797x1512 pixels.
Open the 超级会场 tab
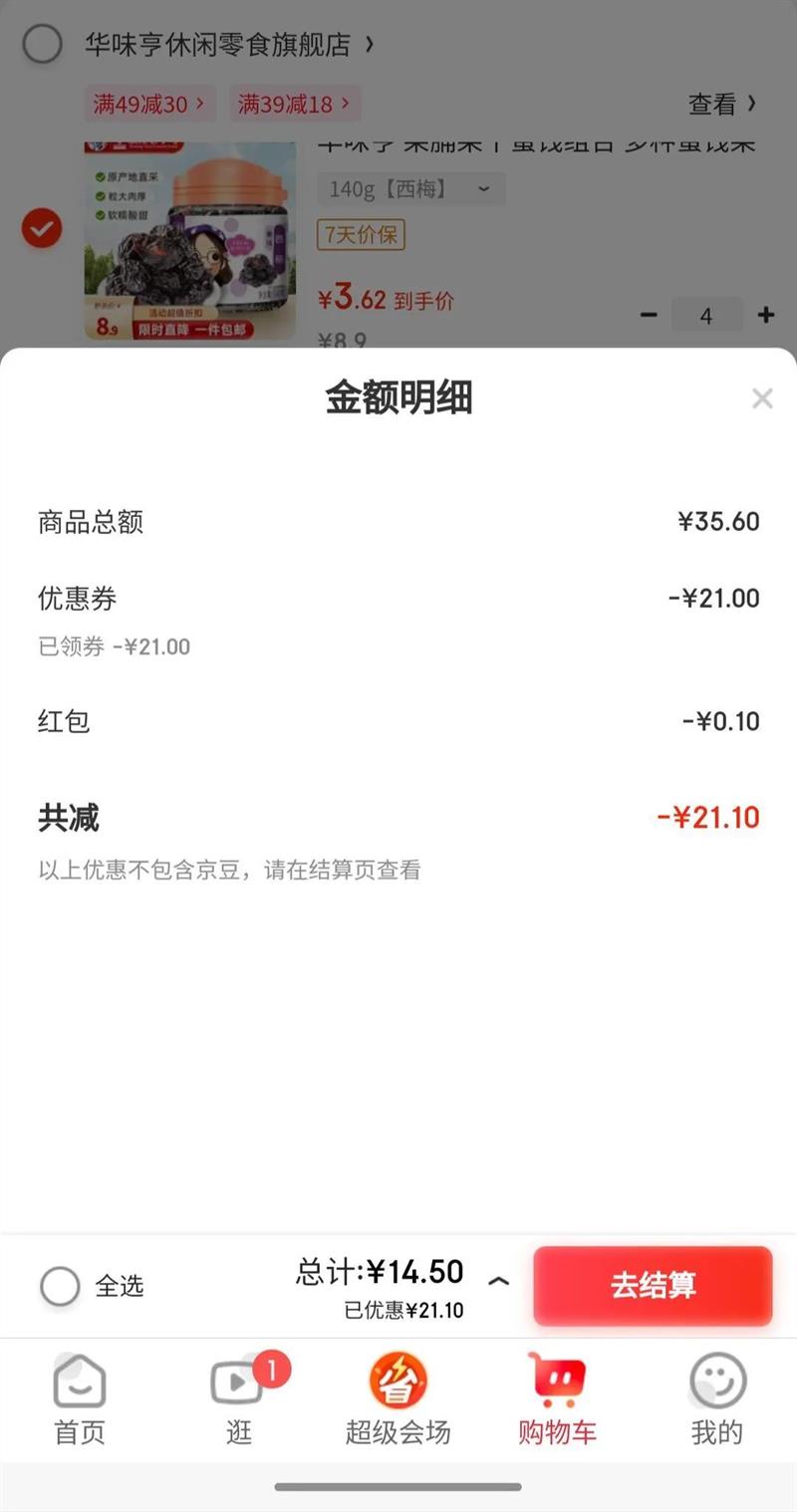398,1399
